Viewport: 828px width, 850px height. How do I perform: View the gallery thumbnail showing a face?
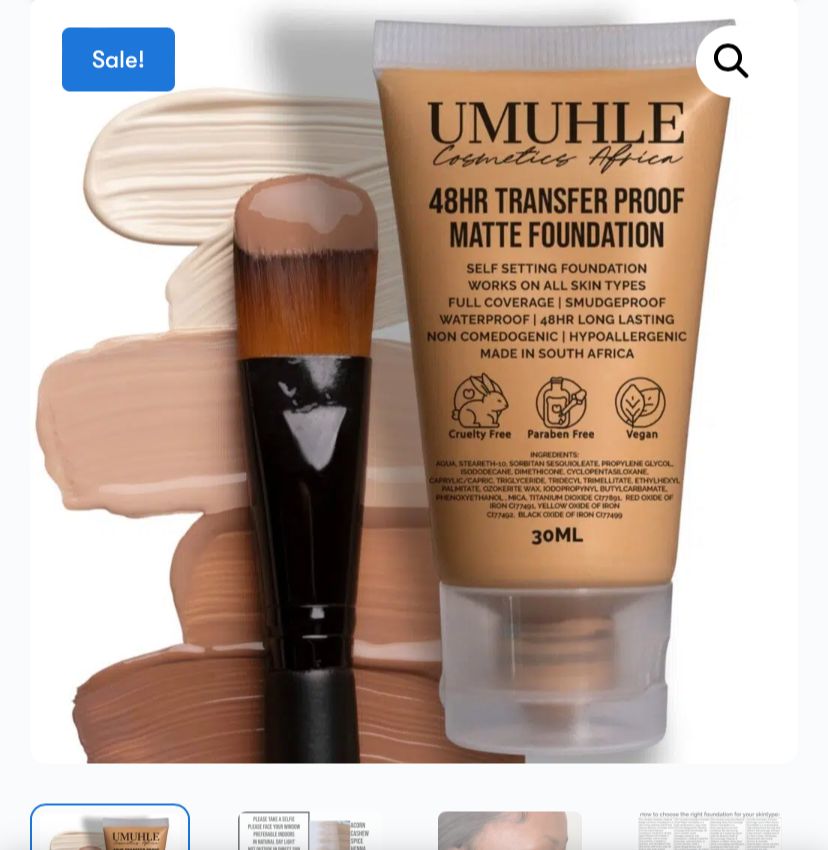click(509, 832)
